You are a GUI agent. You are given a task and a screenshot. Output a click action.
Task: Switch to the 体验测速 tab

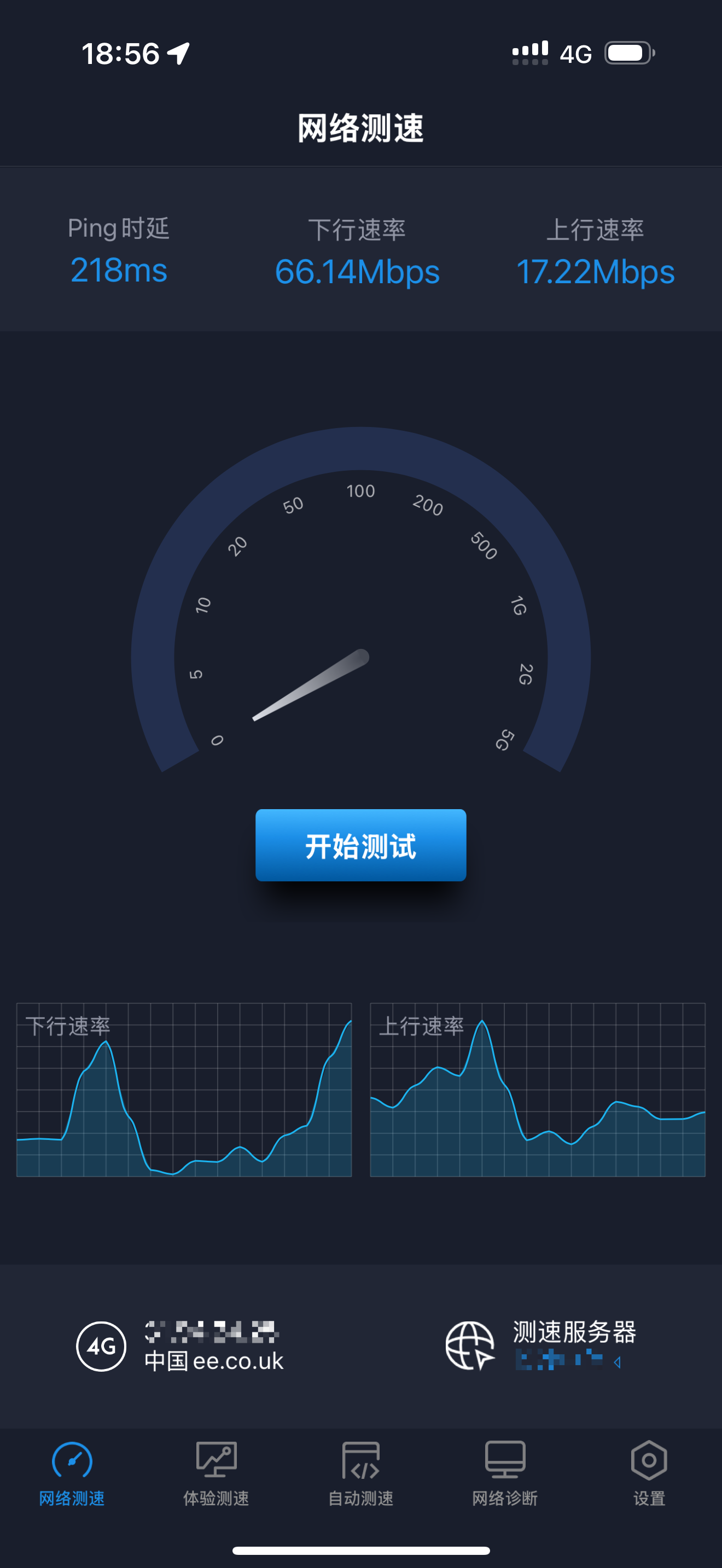(x=216, y=1472)
